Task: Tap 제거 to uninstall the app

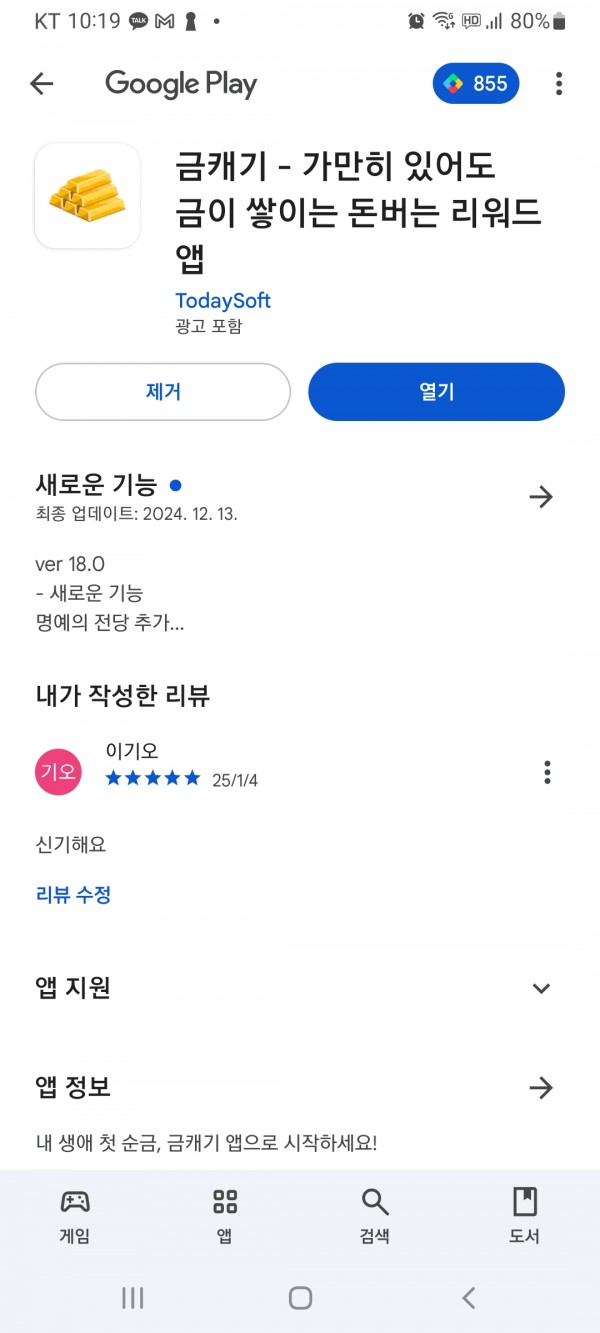Action: pos(163,392)
